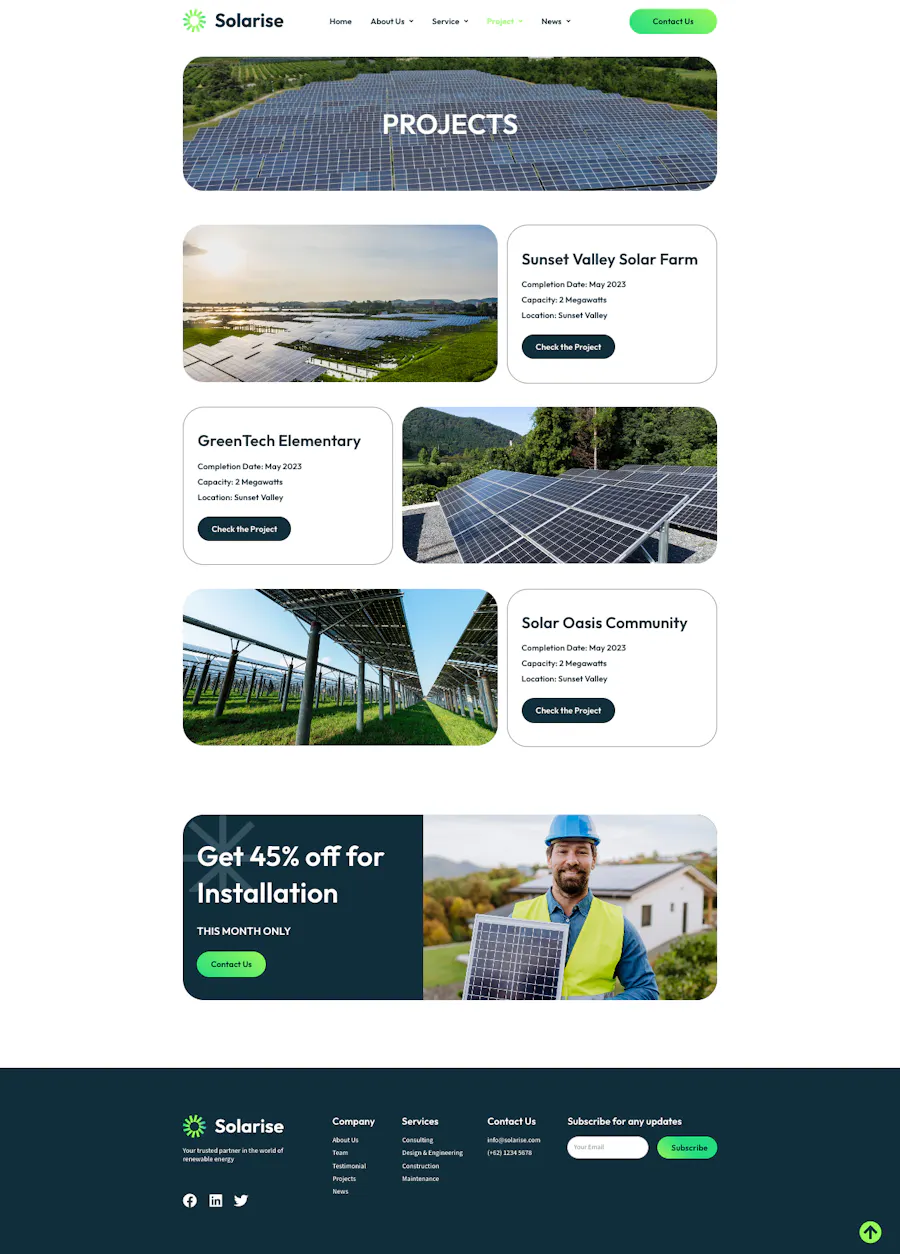Image resolution: width=900 pixels, height=1254 pixels.
Task: Check the Sunset Valley Solar Farm project
Action: 568,347
